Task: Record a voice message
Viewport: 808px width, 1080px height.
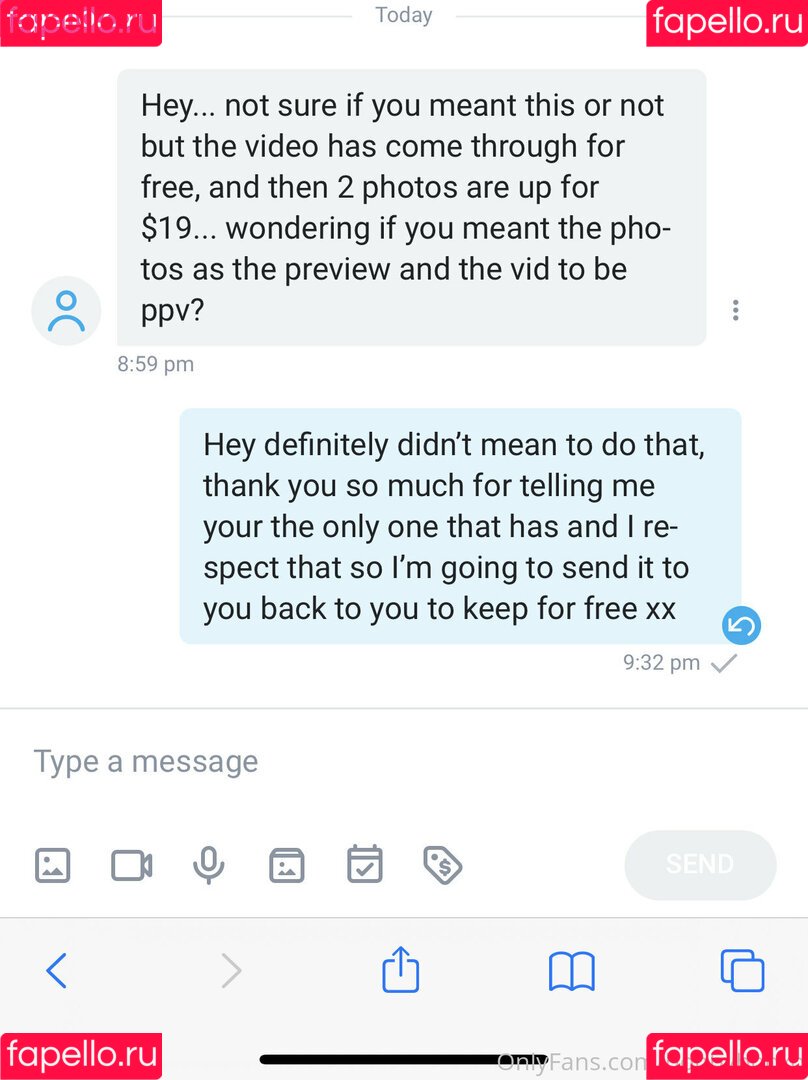Action: [x=208, y=864]
